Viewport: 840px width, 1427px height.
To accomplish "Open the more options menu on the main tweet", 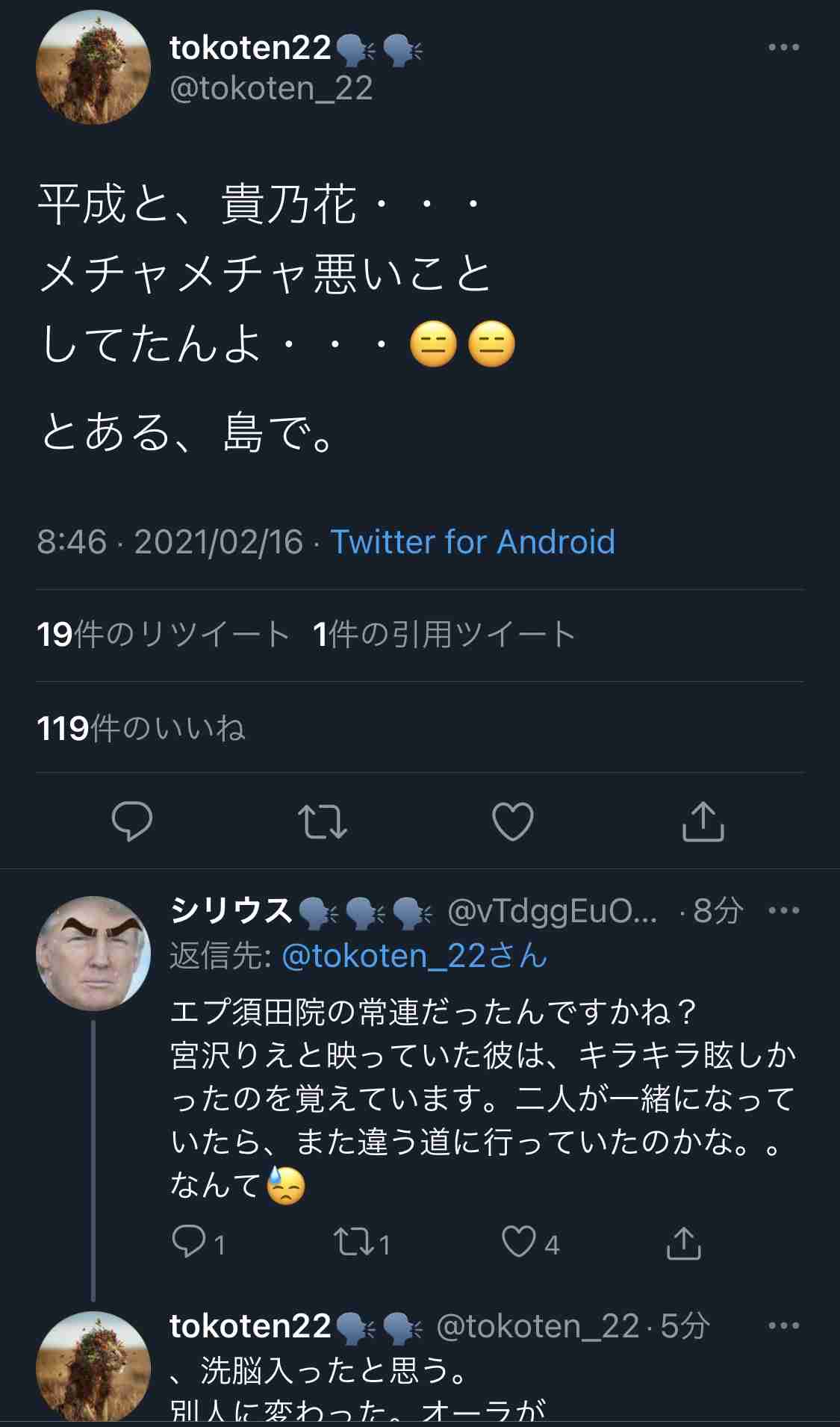I will click(781, 47).
